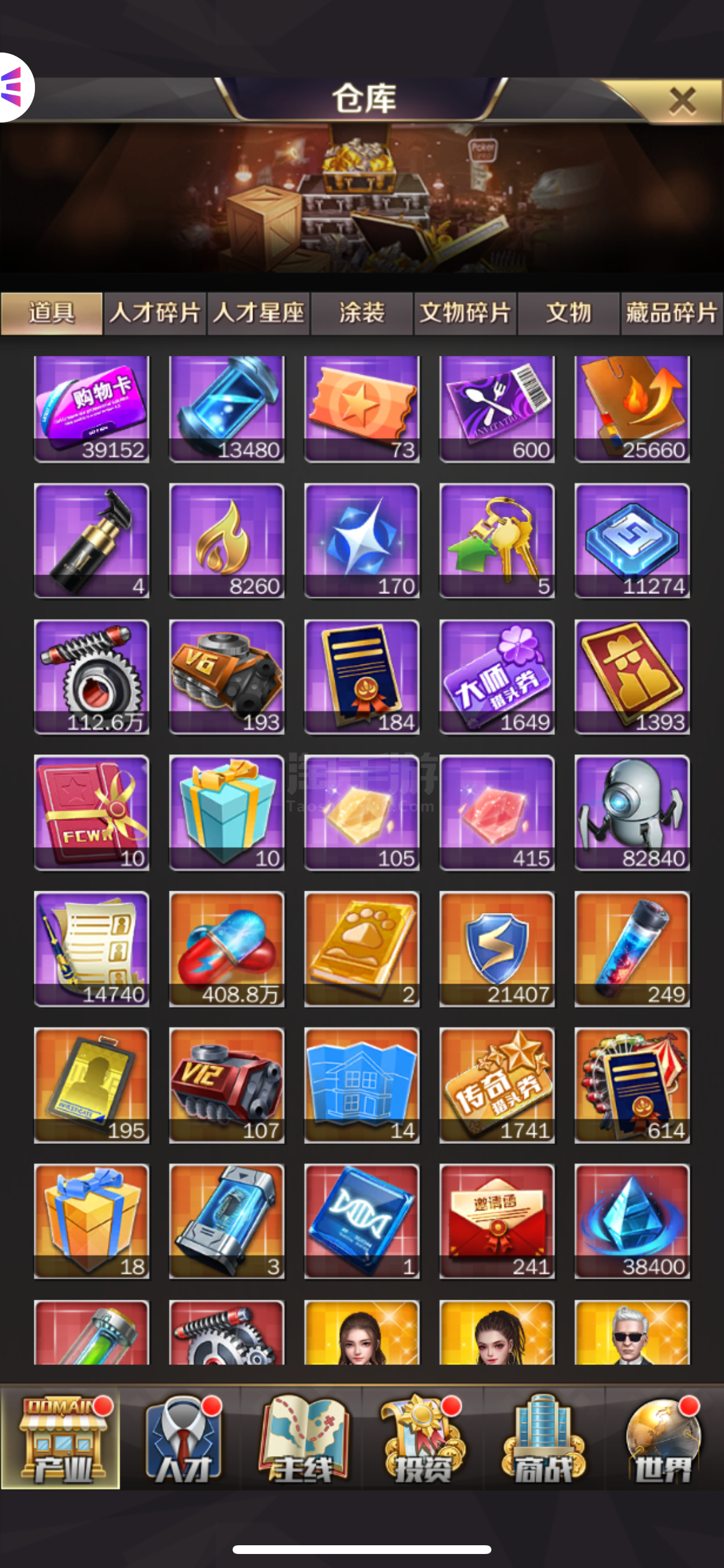The width and height of the screenshot is (724, 1568).
Task: Select the robot item with 82840
Action: 632,813
